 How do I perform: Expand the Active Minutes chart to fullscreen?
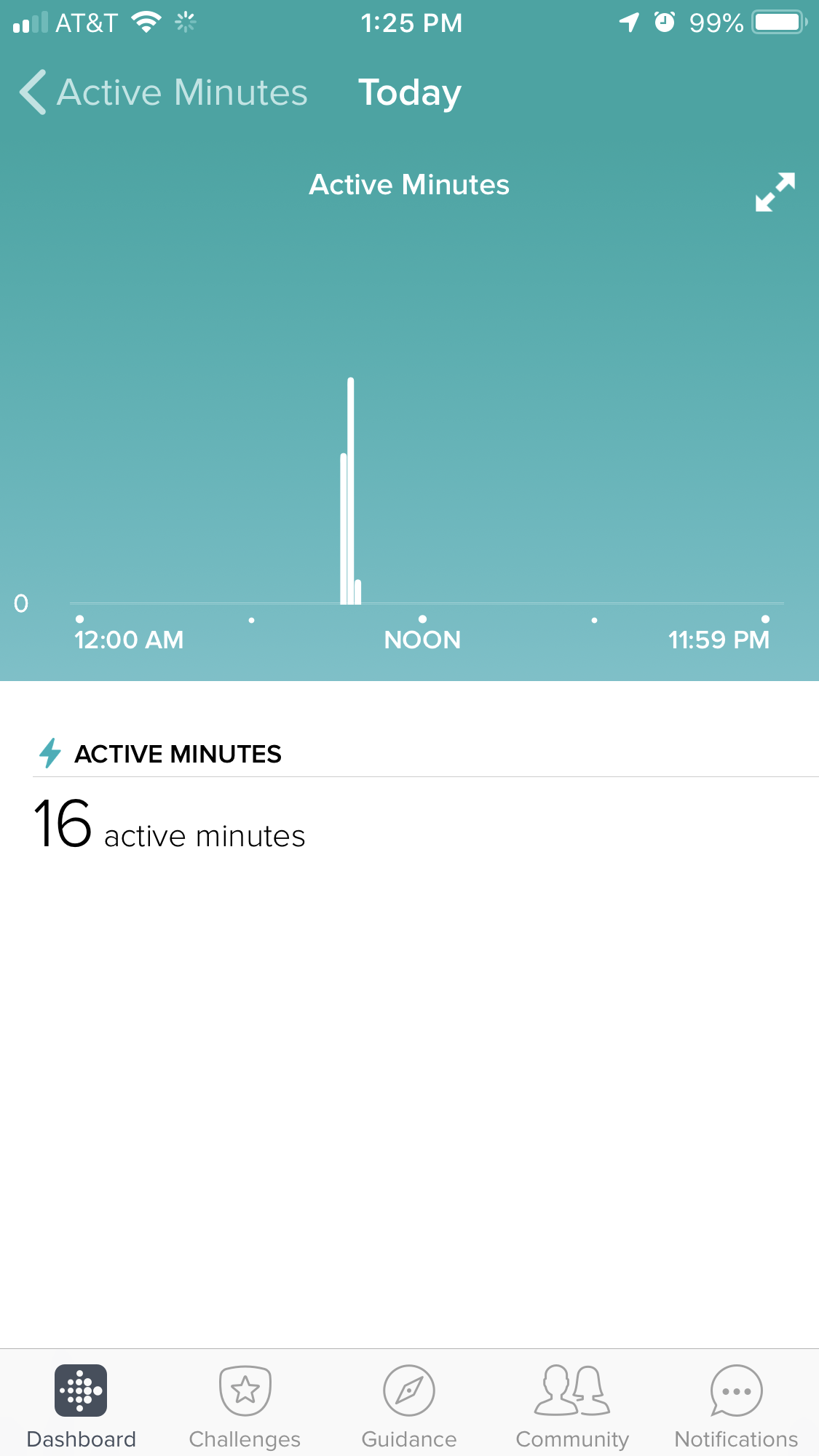tap(775, 192)
